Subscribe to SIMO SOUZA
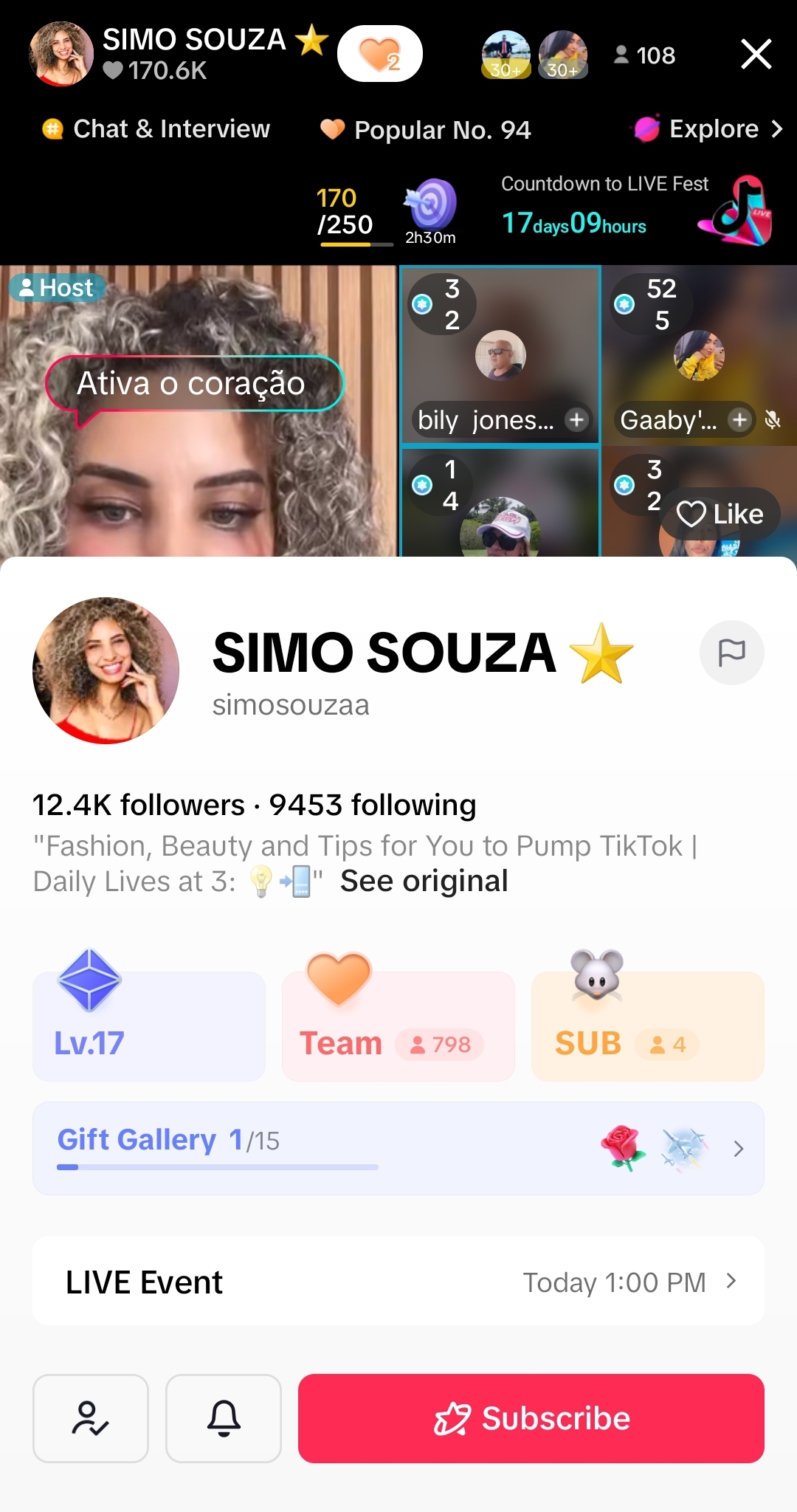The height and width of the screenshot is (1512, 797). [531, 1418]
